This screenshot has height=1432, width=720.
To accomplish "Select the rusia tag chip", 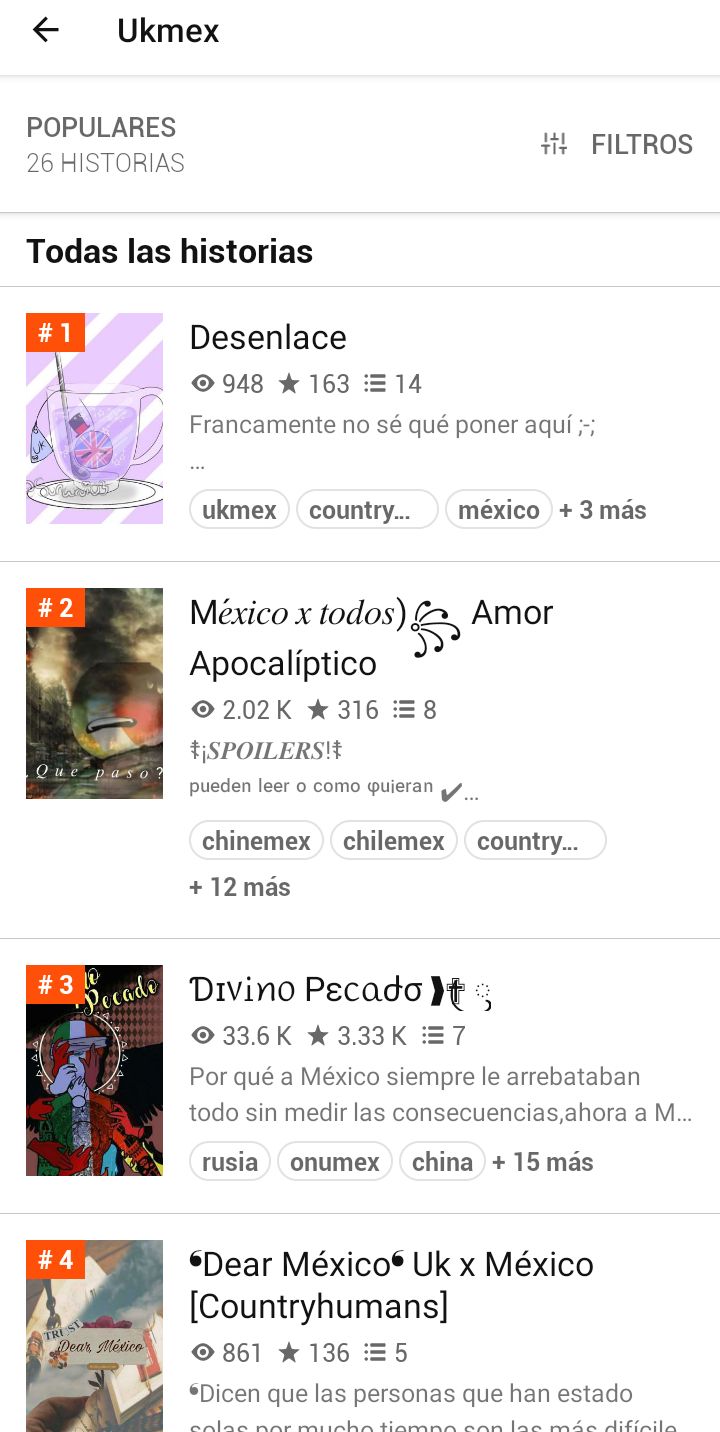I will click(230, 1162).
